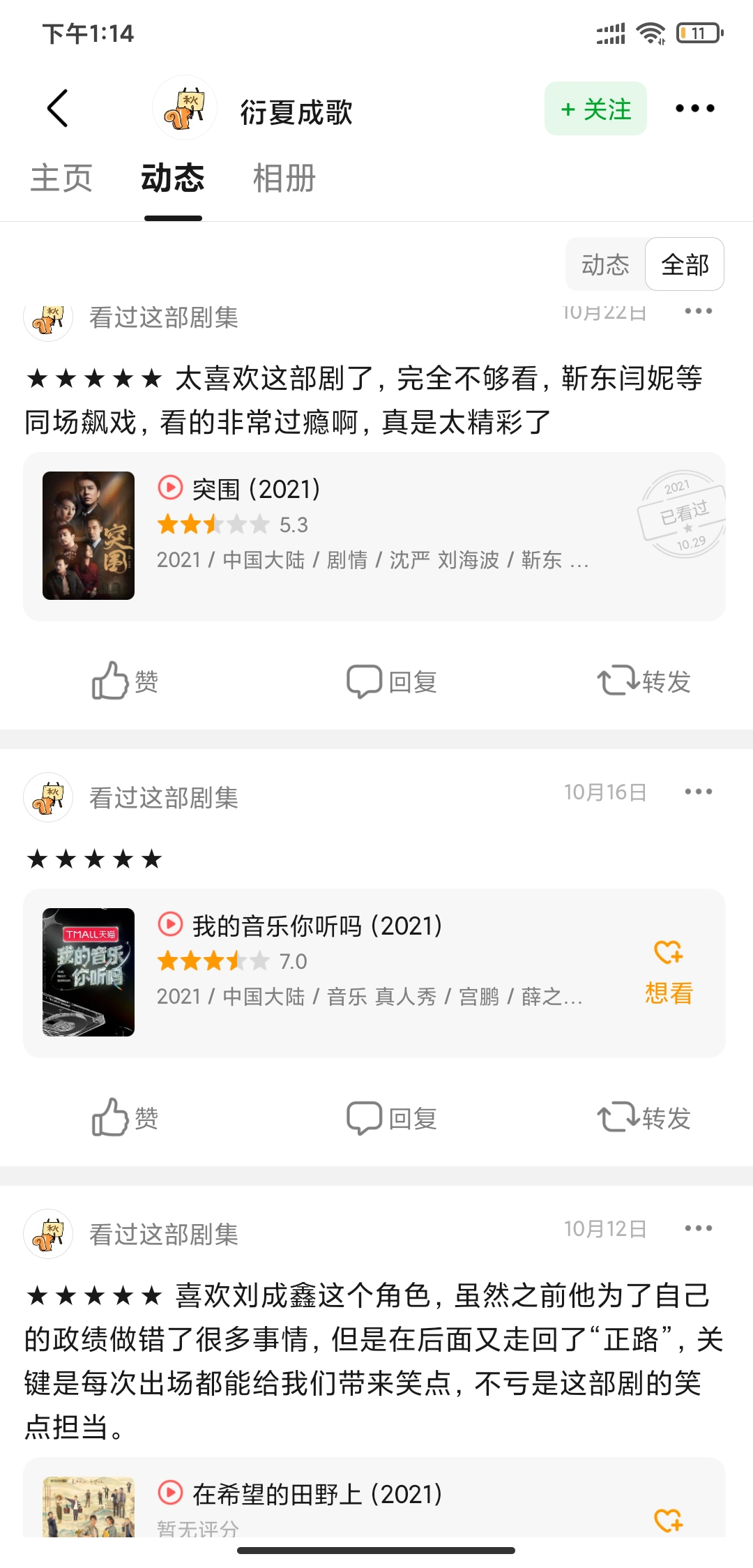Like the 我的音乐你听吗 rating post
The width and height of the screenshot is (753, 1568).
[x=125, y=1117]
